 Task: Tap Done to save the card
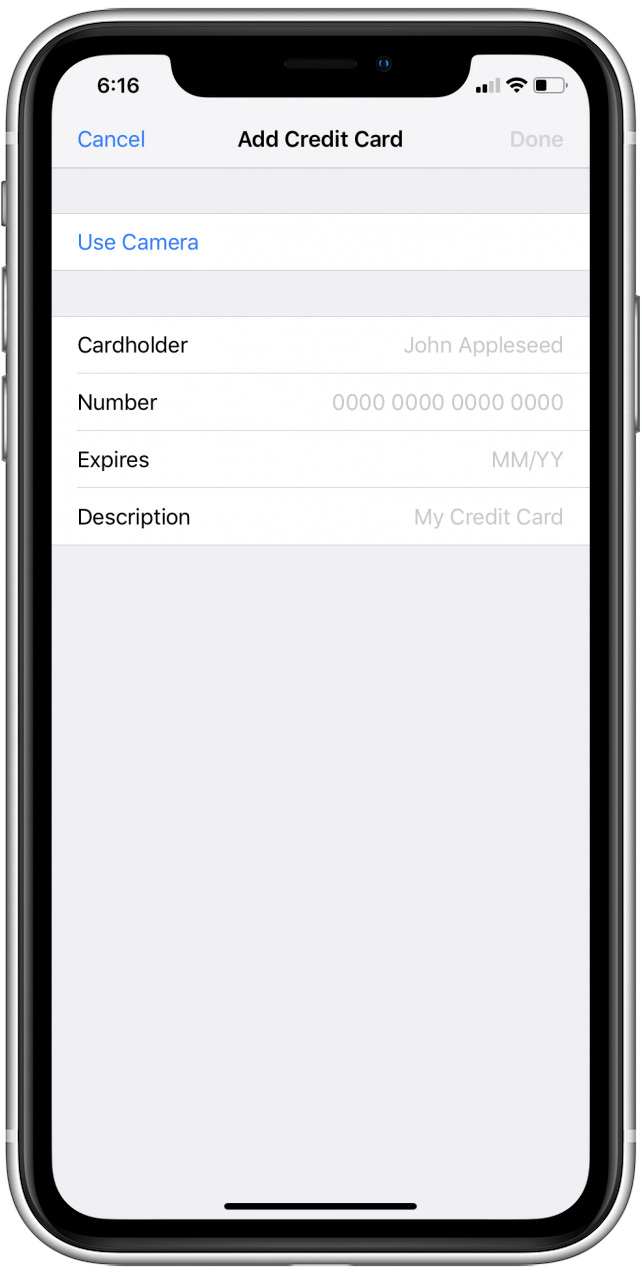click(x=536, y=139)
